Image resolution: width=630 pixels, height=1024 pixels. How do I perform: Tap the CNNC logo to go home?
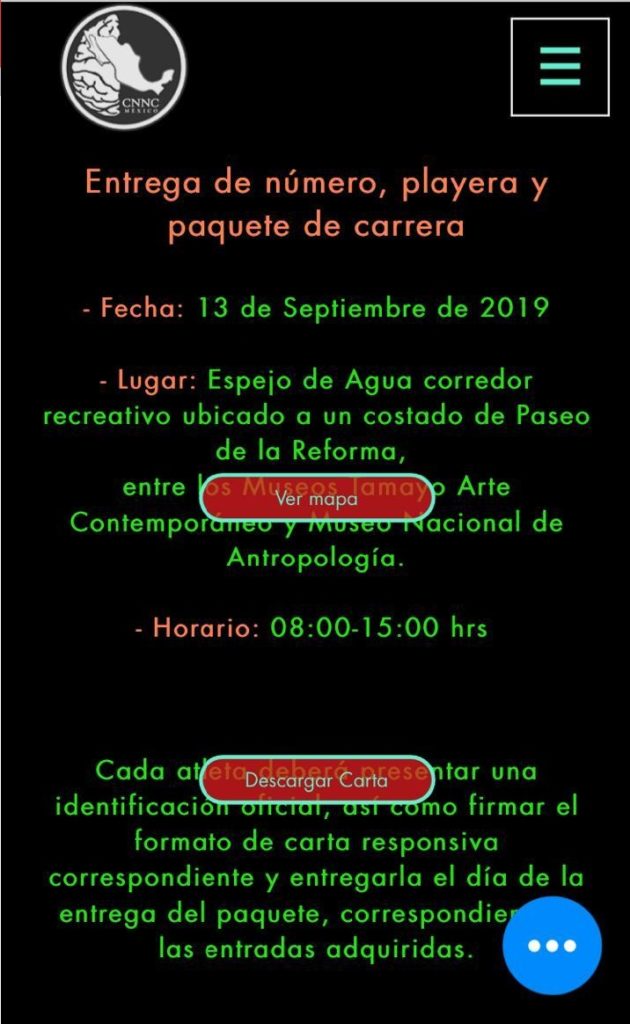124,67
